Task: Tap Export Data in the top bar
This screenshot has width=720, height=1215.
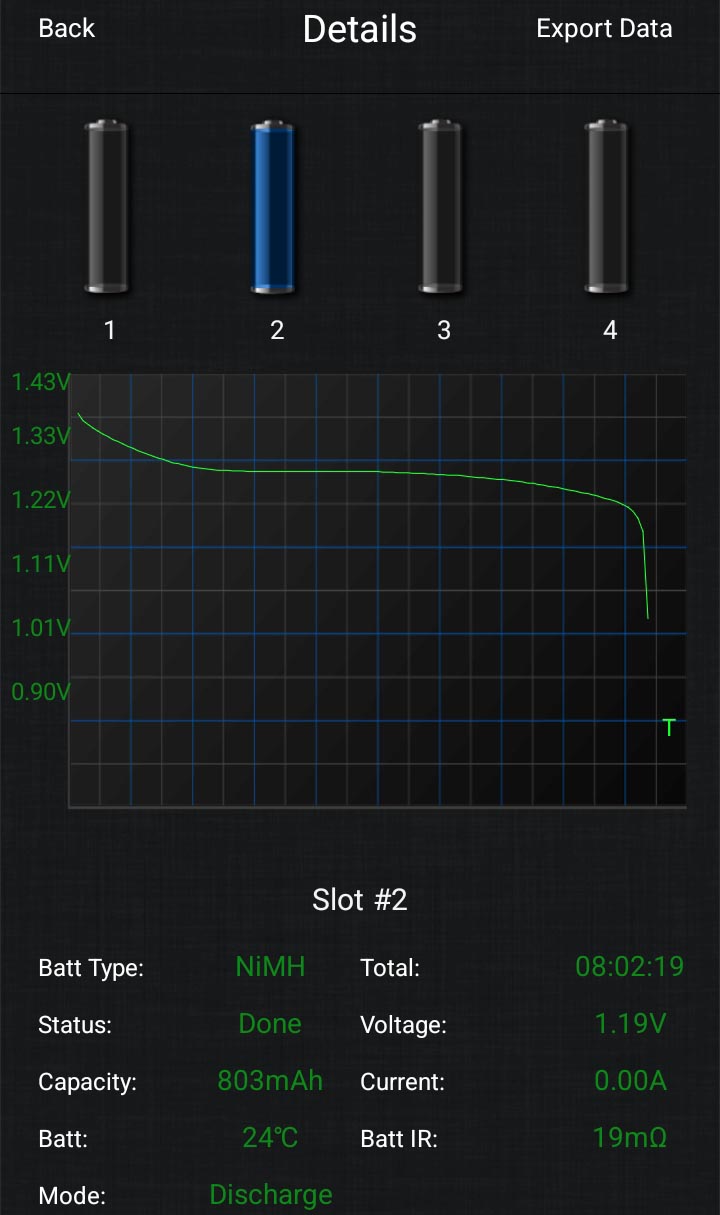Action: [604, 29]
